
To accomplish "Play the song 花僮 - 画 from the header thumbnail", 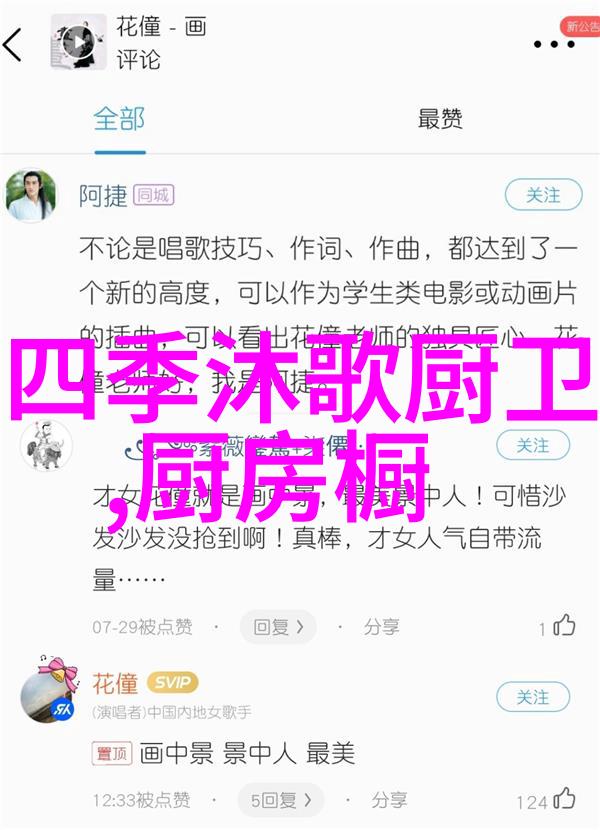I will coord(76,41).
